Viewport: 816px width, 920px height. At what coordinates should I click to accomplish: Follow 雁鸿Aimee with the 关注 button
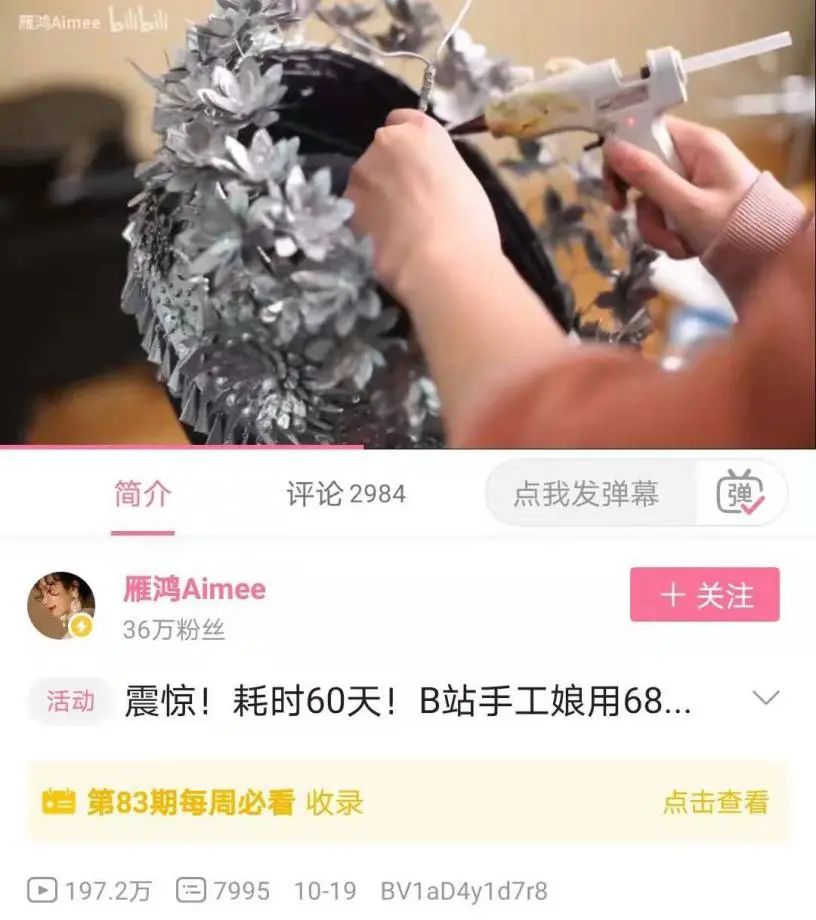704,595
